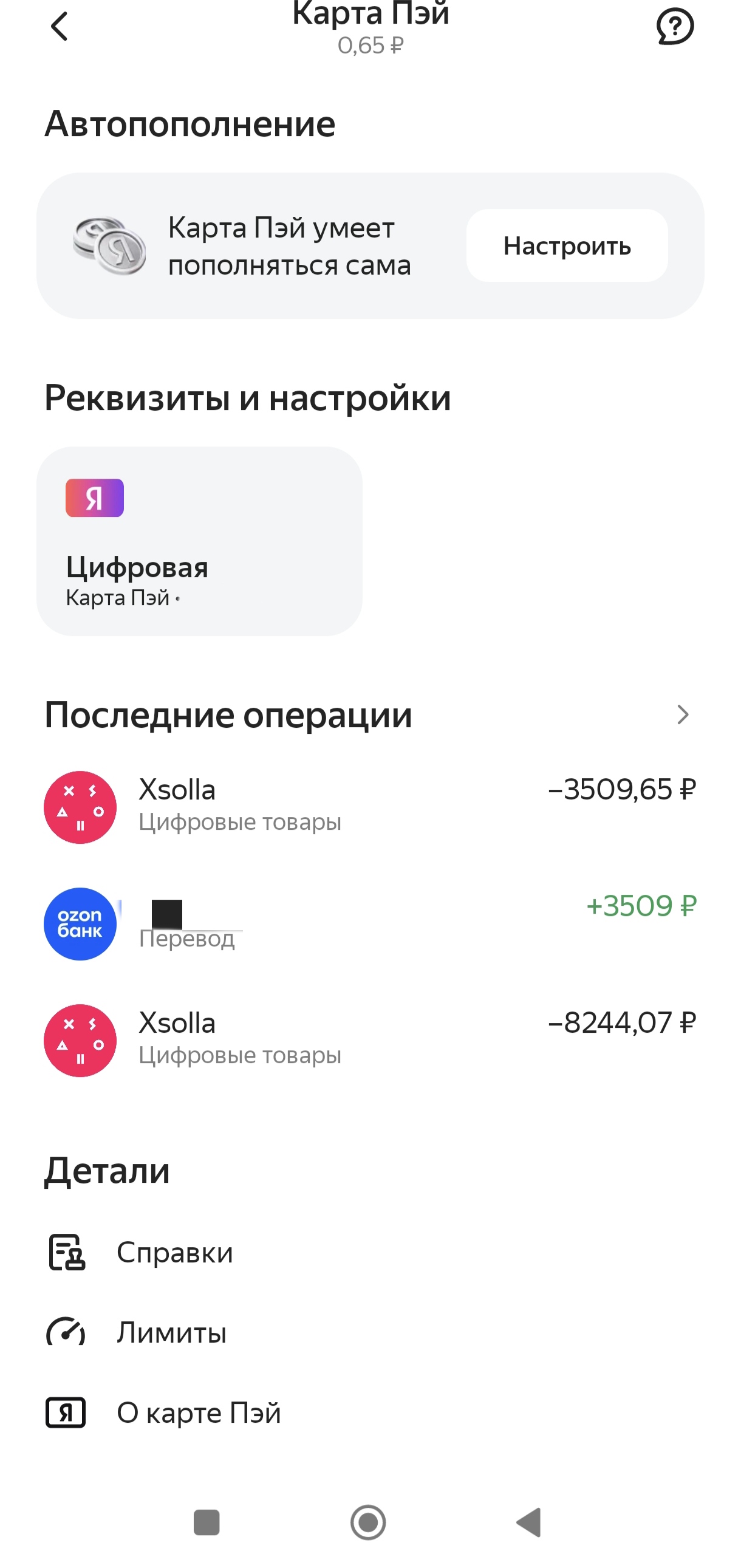741x1568 pixels.
Task: Open recent apps with the square button
Action: click(x=207, y=1522)
